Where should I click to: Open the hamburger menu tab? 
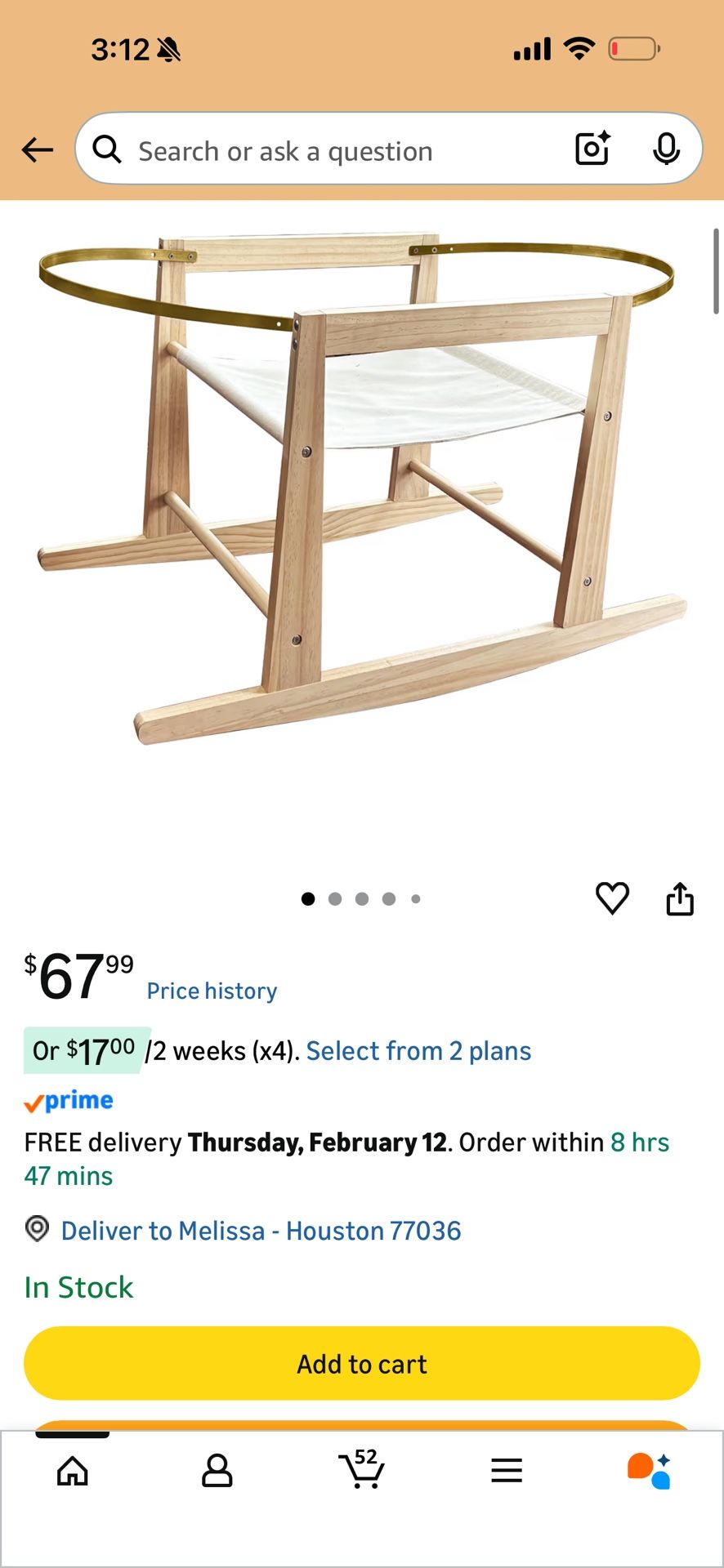coord(507,1471)
